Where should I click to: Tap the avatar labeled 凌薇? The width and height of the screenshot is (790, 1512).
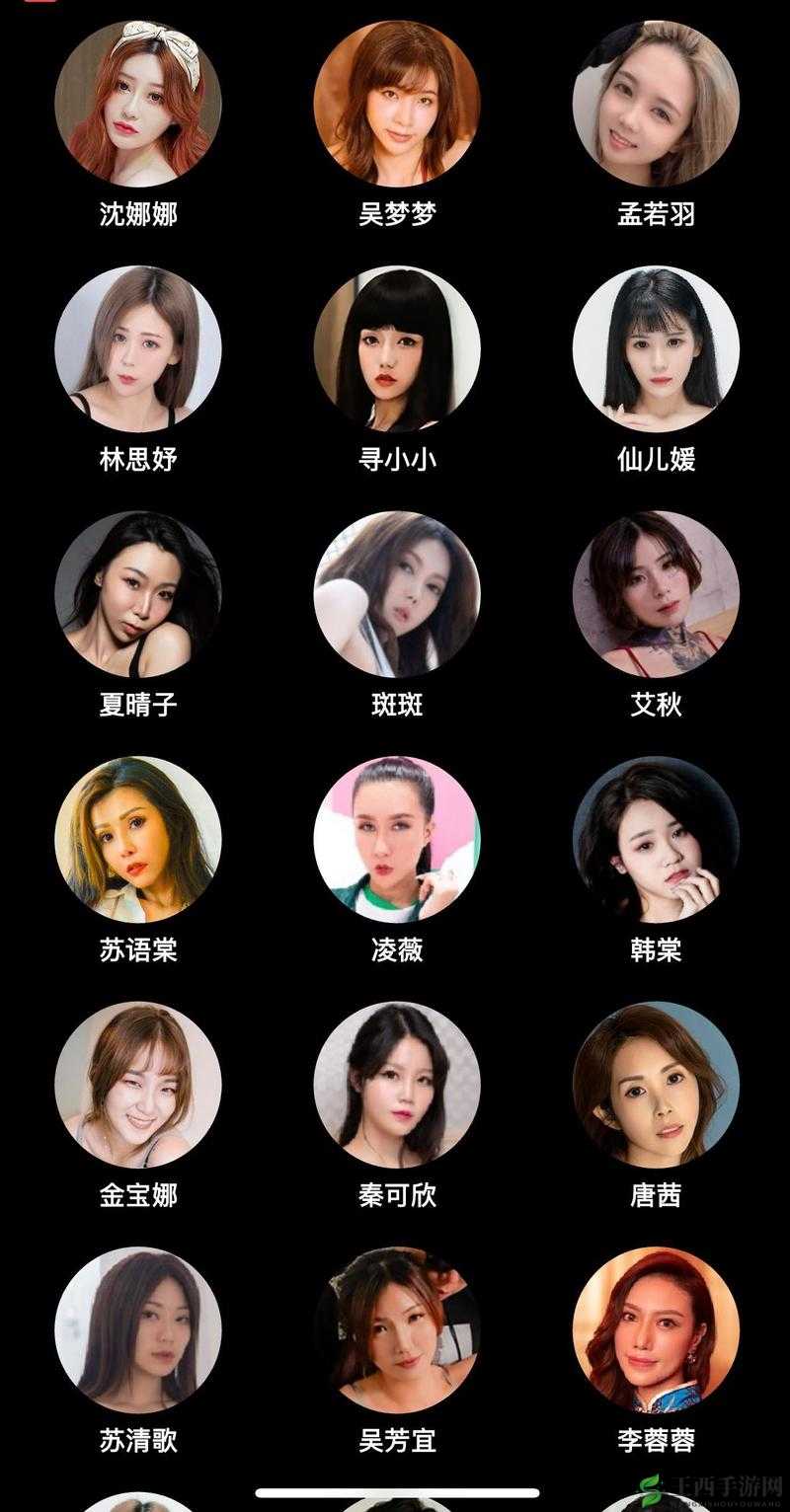click(397, 840)
